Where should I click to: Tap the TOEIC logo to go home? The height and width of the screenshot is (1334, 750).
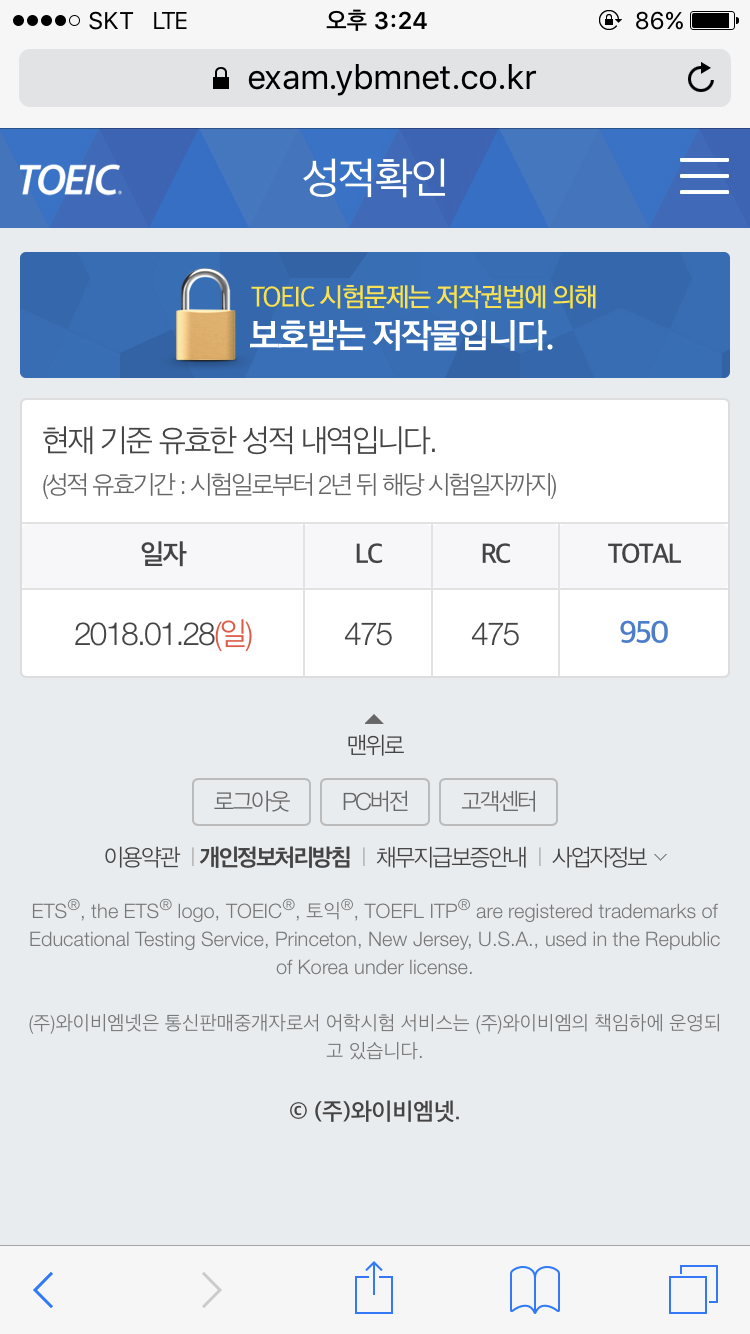click(70, 180)
